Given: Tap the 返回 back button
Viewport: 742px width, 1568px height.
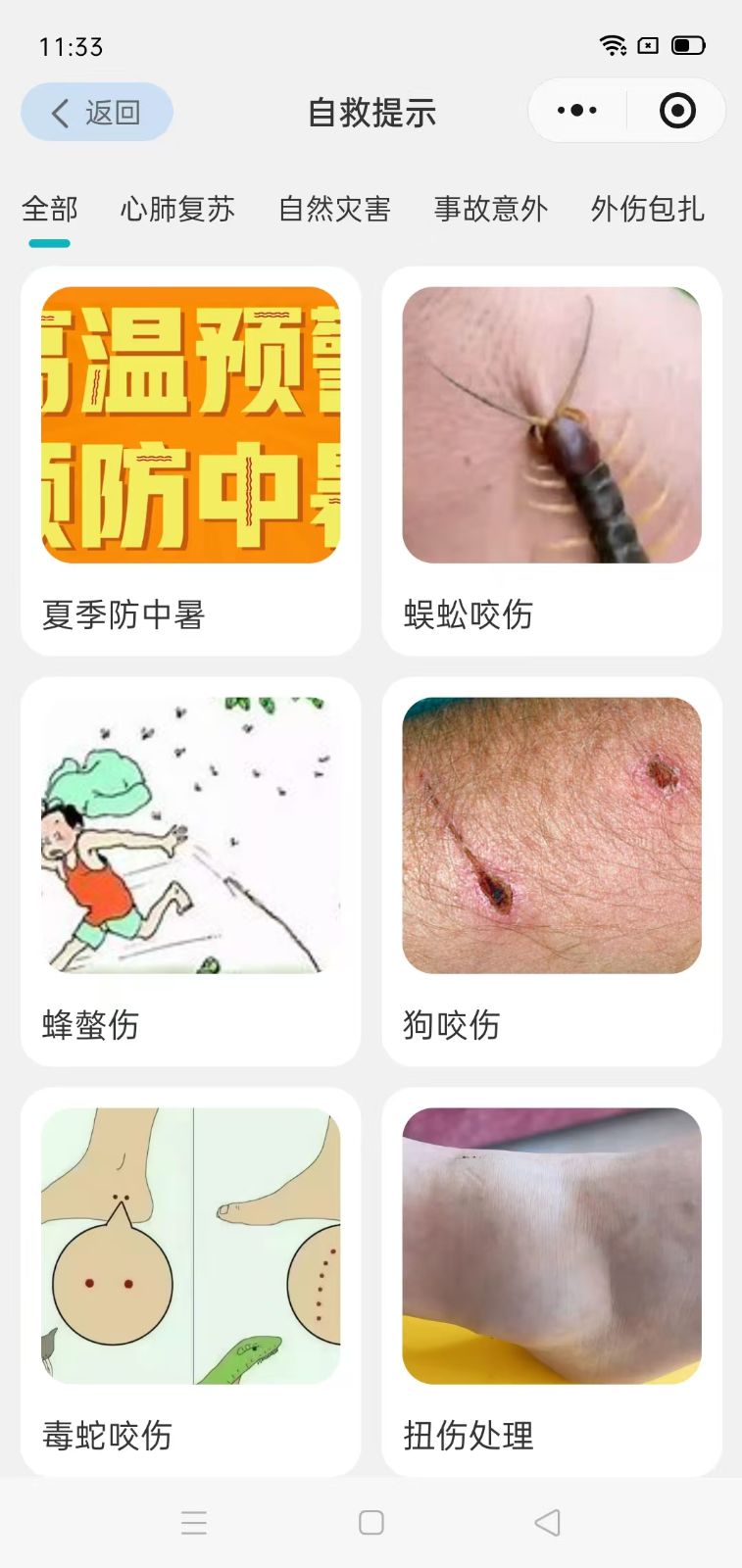Looking at the screenshot, I should point(97,113).
